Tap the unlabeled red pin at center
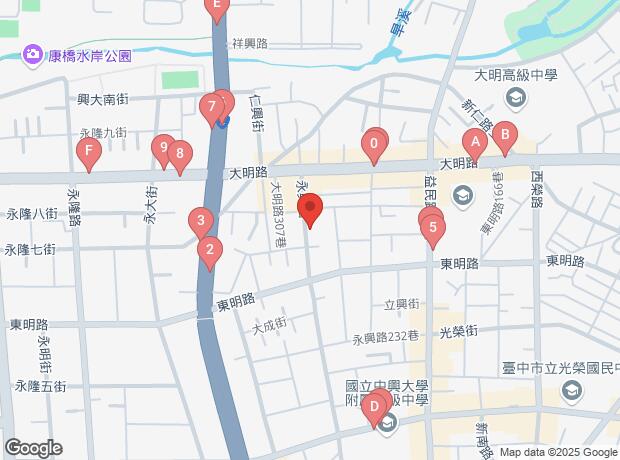Image resolution: width=620 pixels, height=460 pixels. click(x=310, y=211)
